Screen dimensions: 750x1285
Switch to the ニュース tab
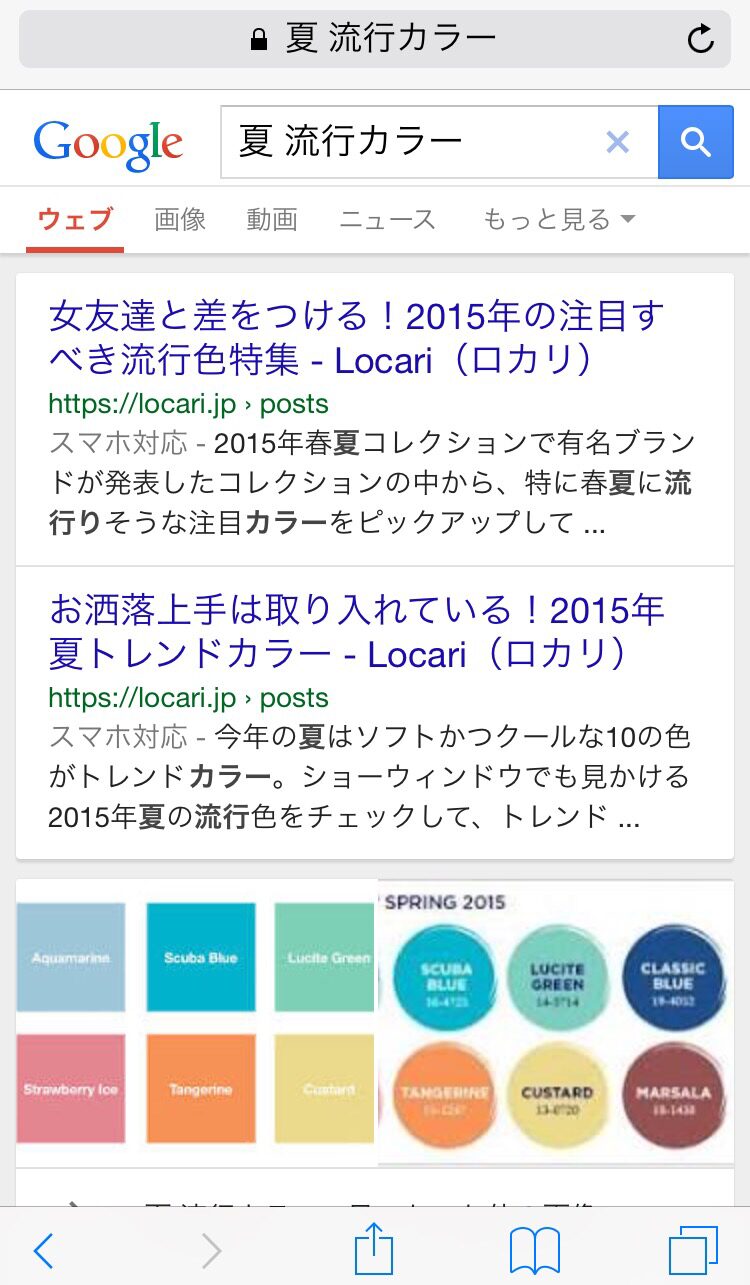click(387, 219)
